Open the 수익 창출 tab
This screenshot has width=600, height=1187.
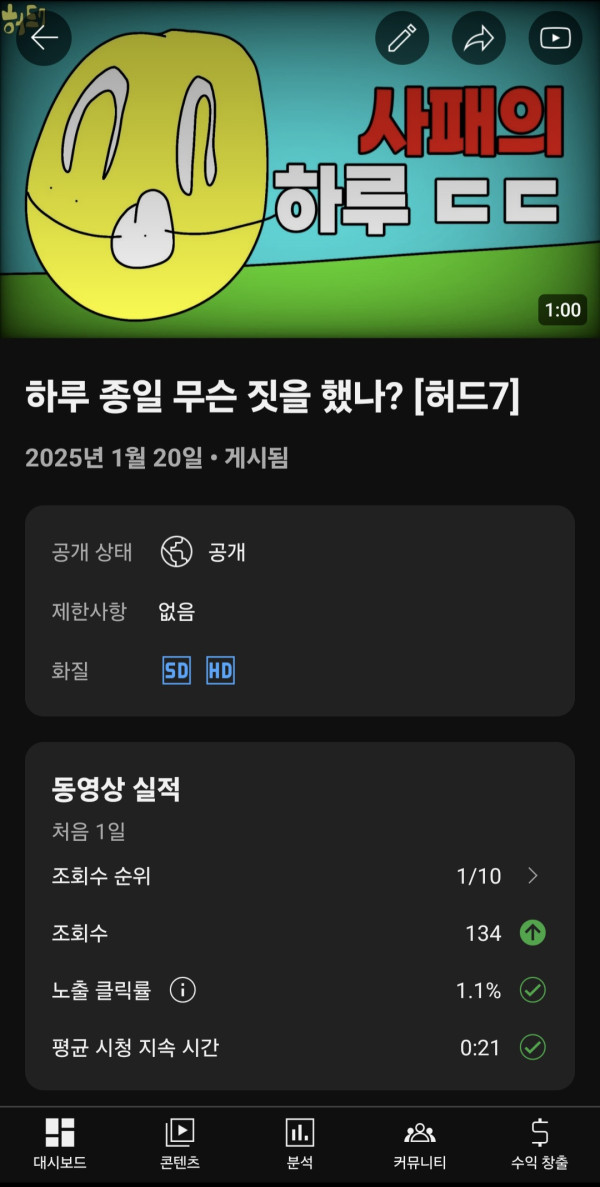point(540,1144)
